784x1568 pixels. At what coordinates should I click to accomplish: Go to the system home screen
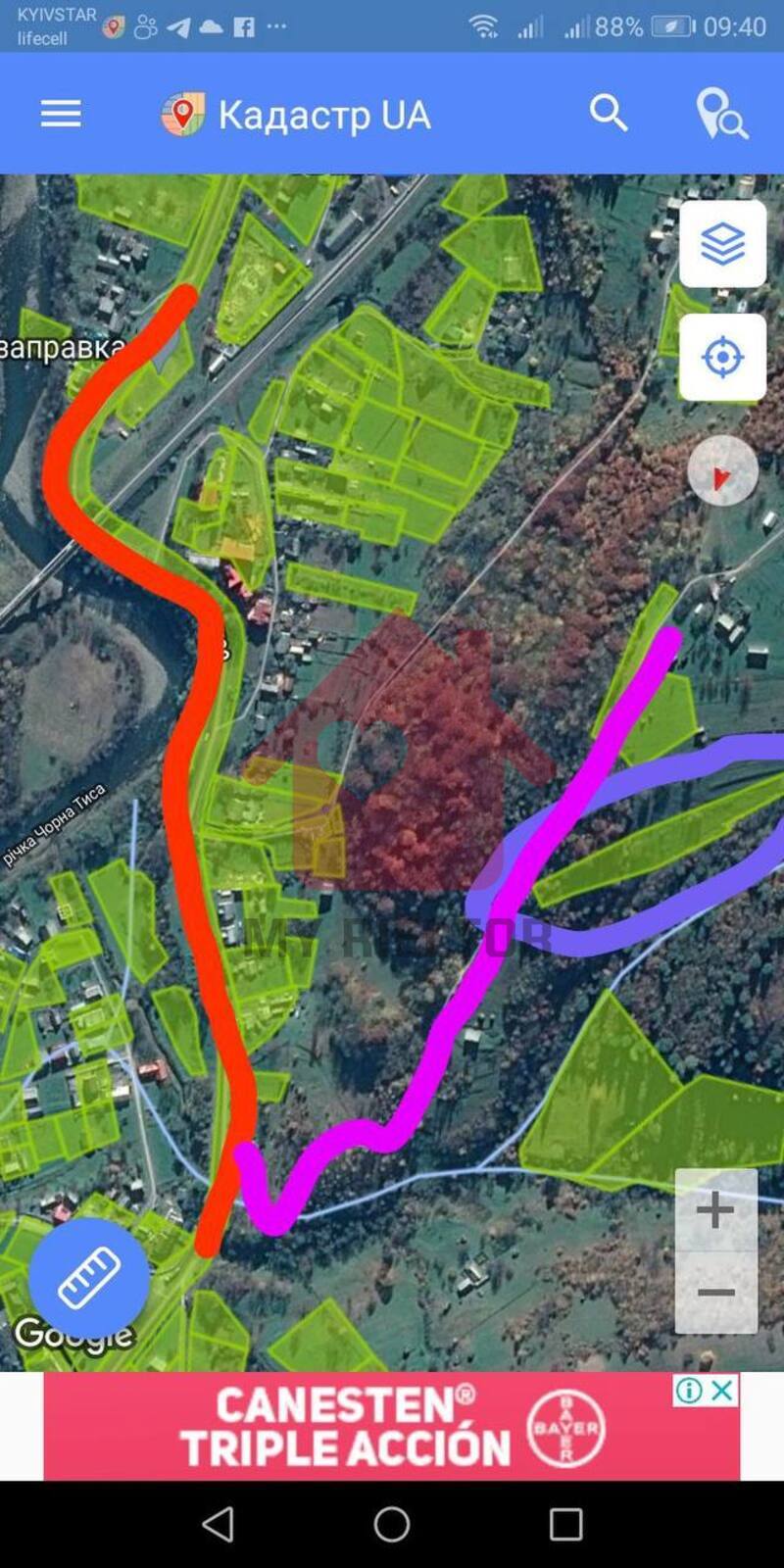(392, 1524)
